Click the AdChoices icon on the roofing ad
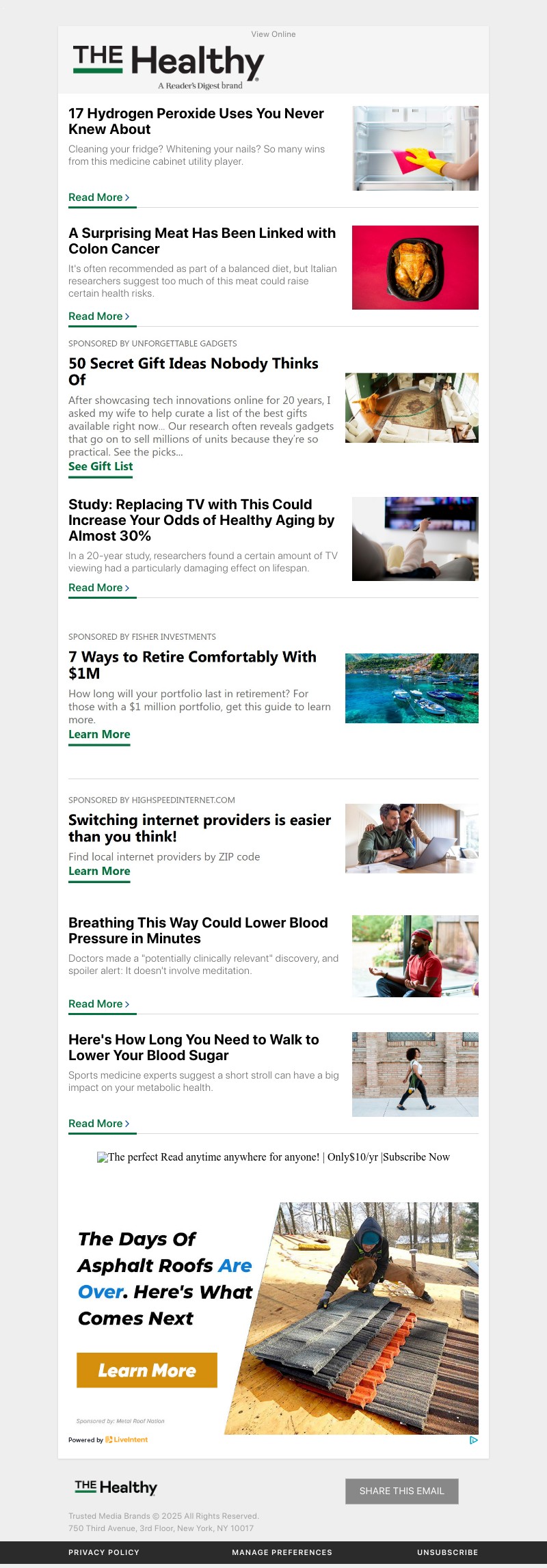Image resolution: width=547 pixels, height=1568 pixels. coord(475,1439)
